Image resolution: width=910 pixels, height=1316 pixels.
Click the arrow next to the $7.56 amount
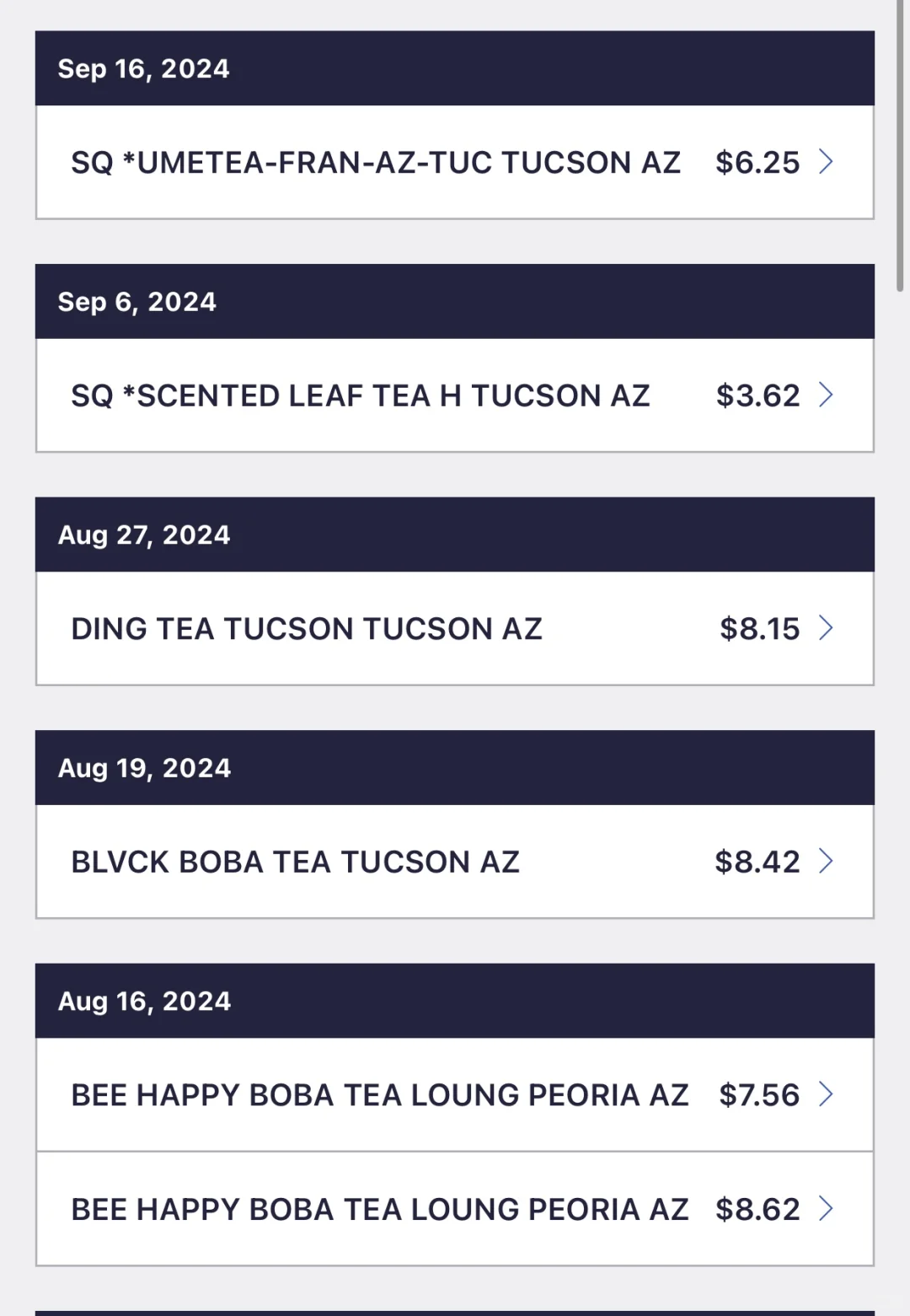(x=827, y=1094)
